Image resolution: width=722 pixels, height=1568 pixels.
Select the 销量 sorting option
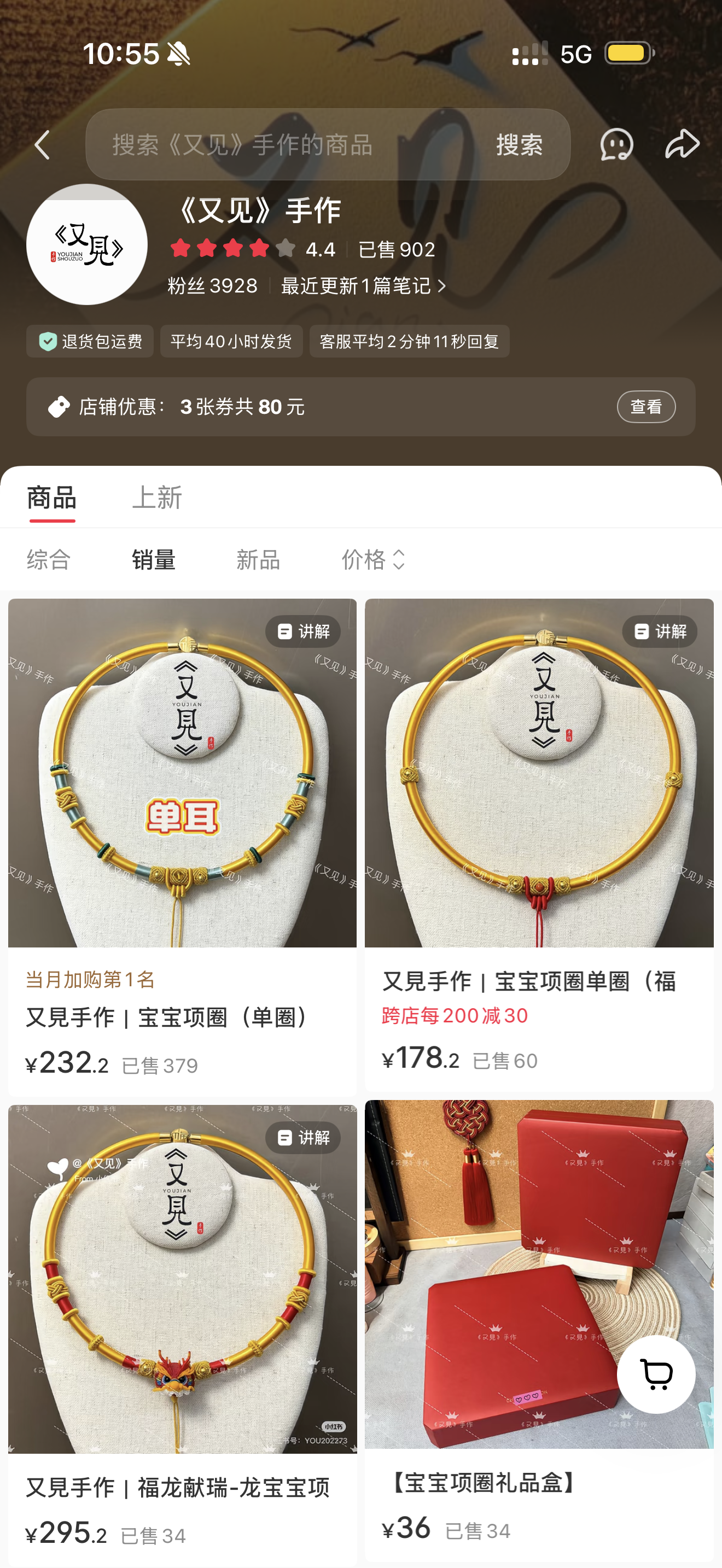tap(153, 559)
